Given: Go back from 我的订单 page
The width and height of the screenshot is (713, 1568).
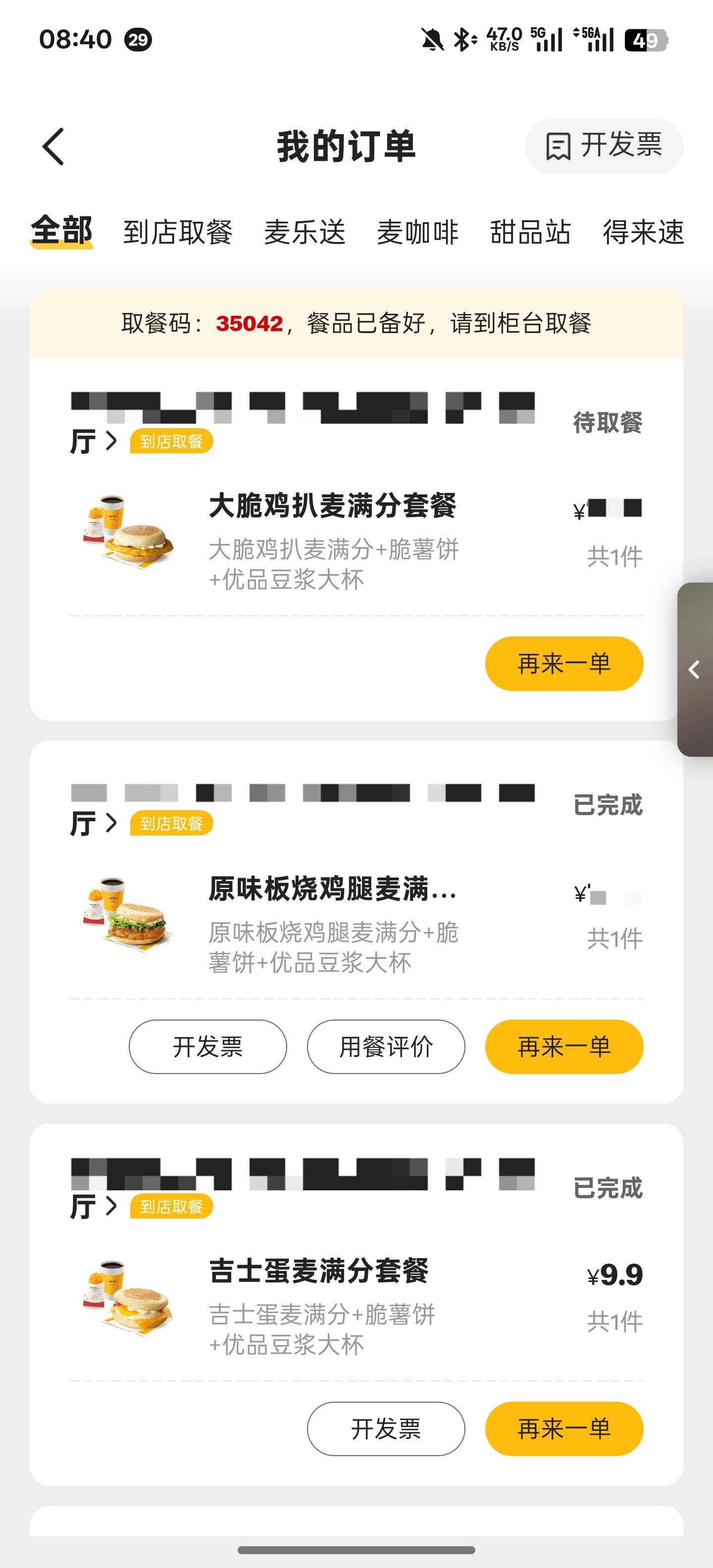Looking at the screenshot, I should (x=53, y=147).
